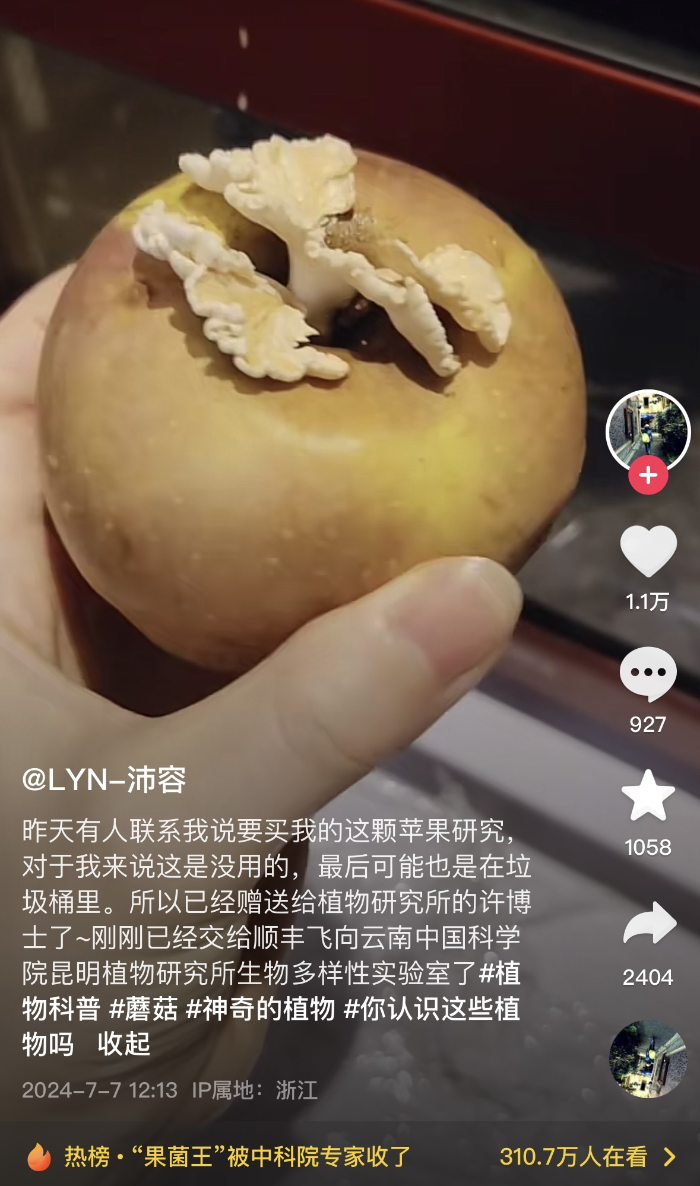Open the #神奇的植物 hashtag

point(260,1009)
